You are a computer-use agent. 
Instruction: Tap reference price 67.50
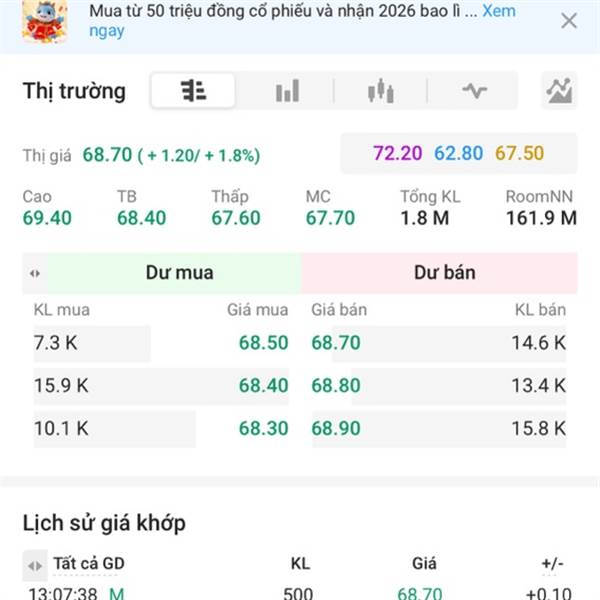[x=519, y=153]
